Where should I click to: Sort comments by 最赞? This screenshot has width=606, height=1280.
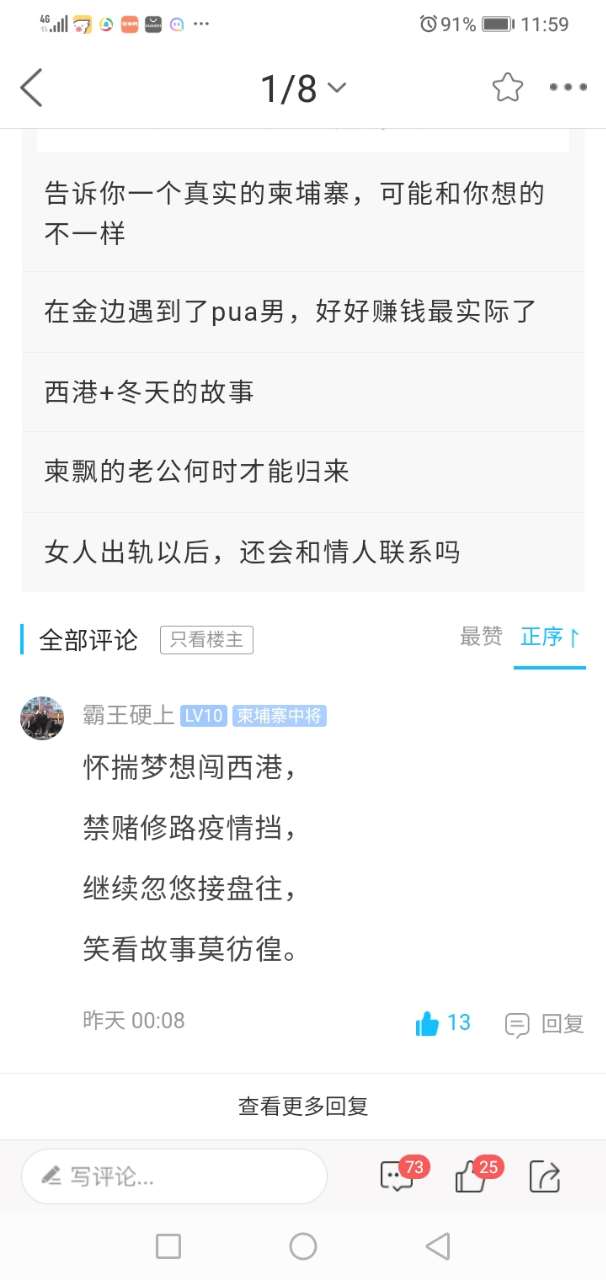[x=481, y=637]
